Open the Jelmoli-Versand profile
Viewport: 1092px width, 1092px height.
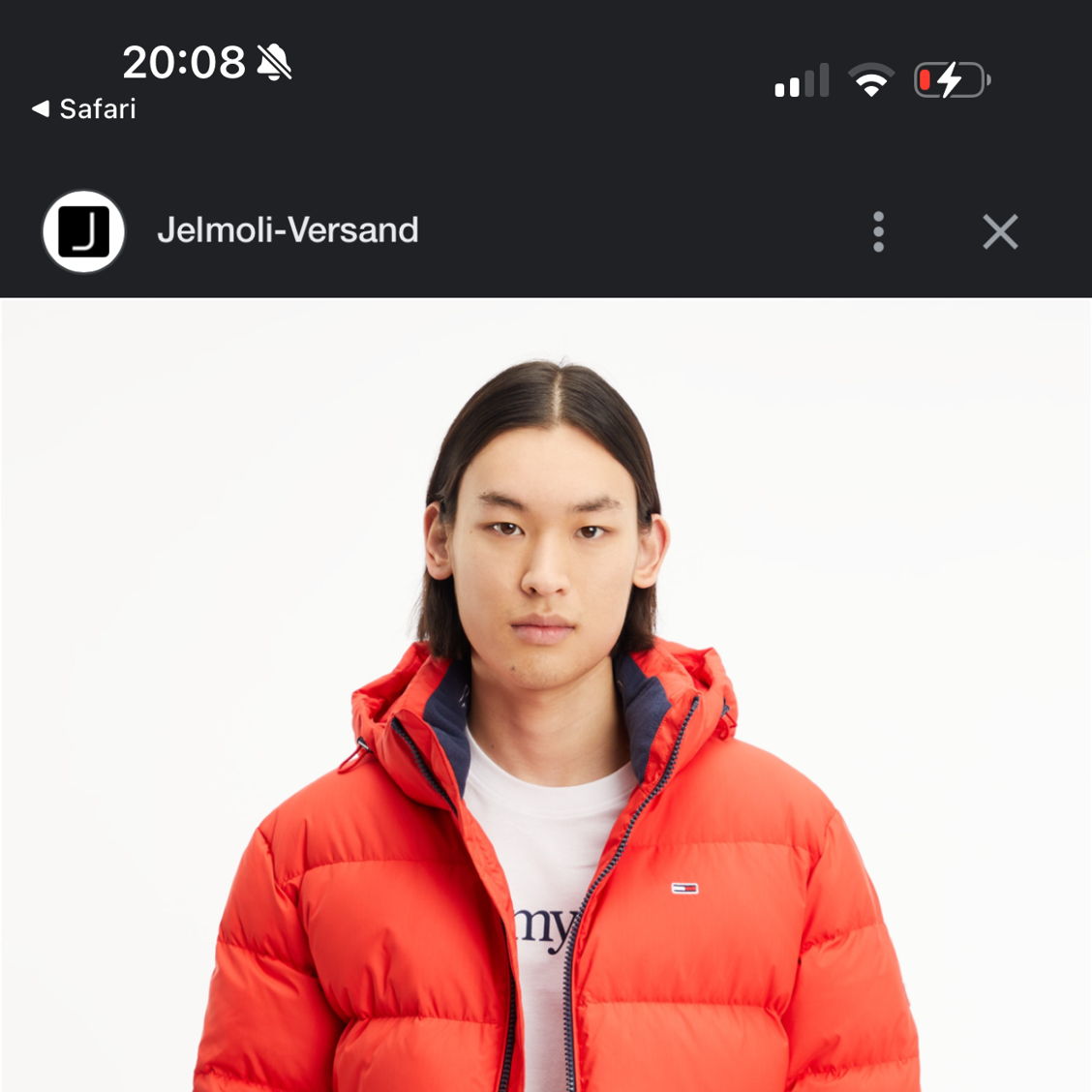tap(84, 232)
